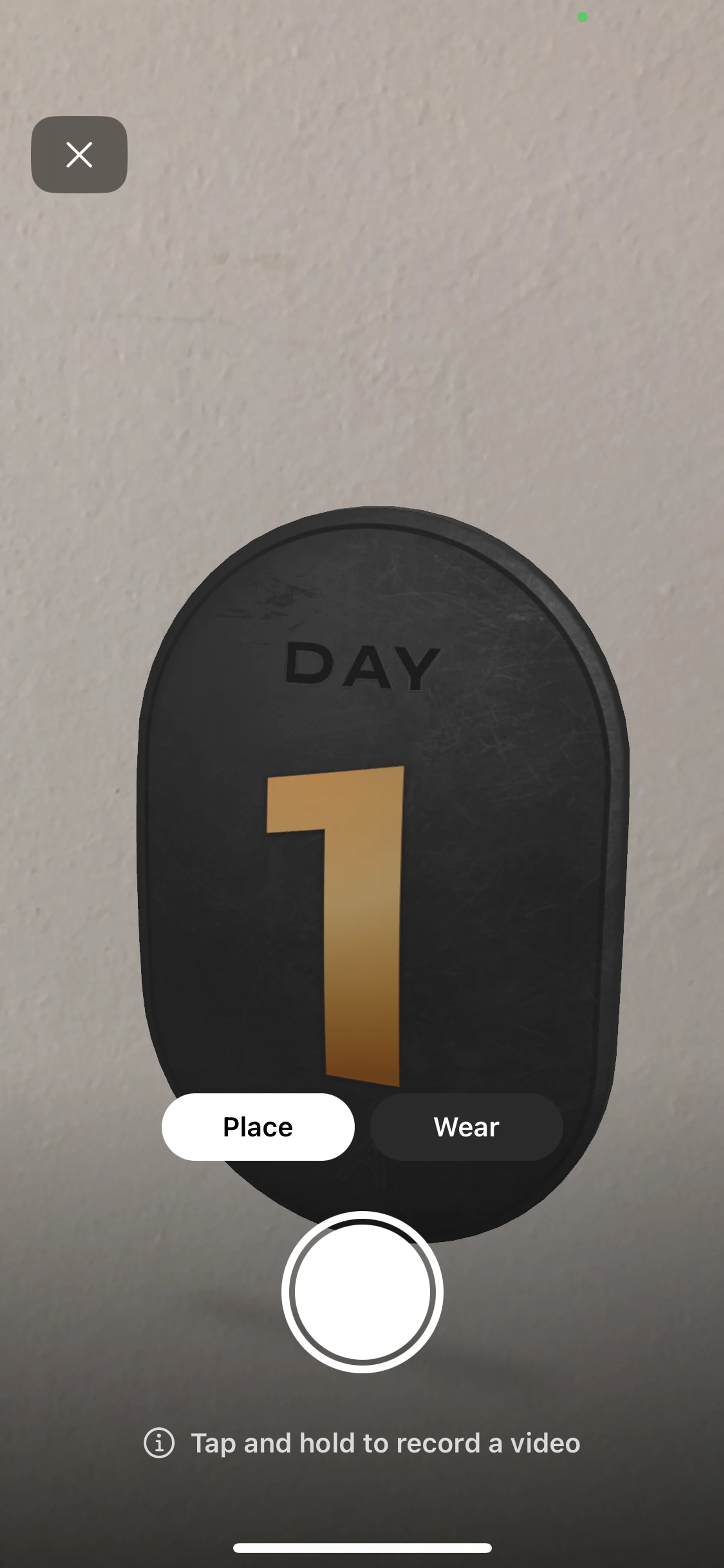The image size is (724, 1568).
Task: Close the AR camera view
Action: pyautogui.click(x=79, y=155)
